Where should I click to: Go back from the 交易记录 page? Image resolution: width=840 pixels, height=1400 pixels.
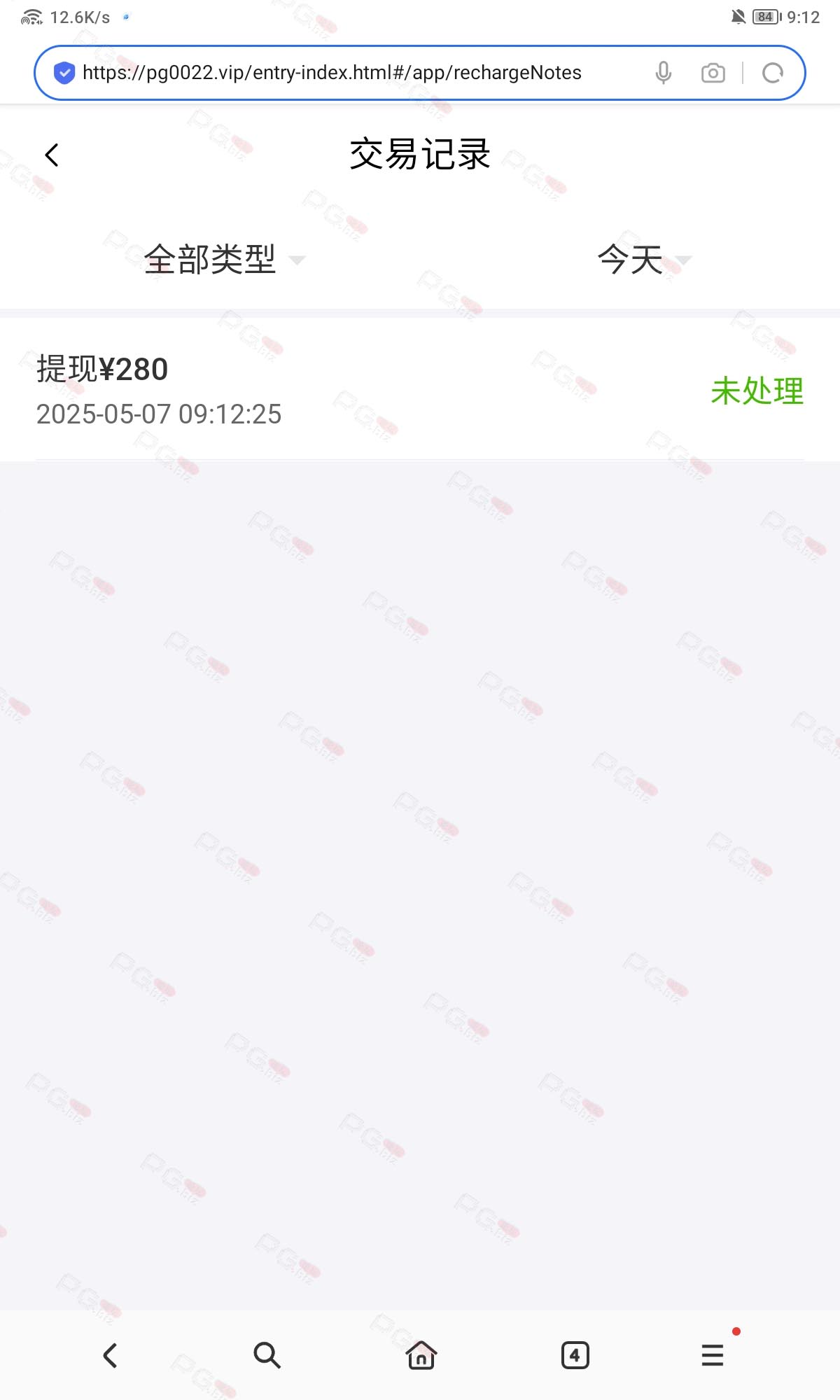point(52,155)
